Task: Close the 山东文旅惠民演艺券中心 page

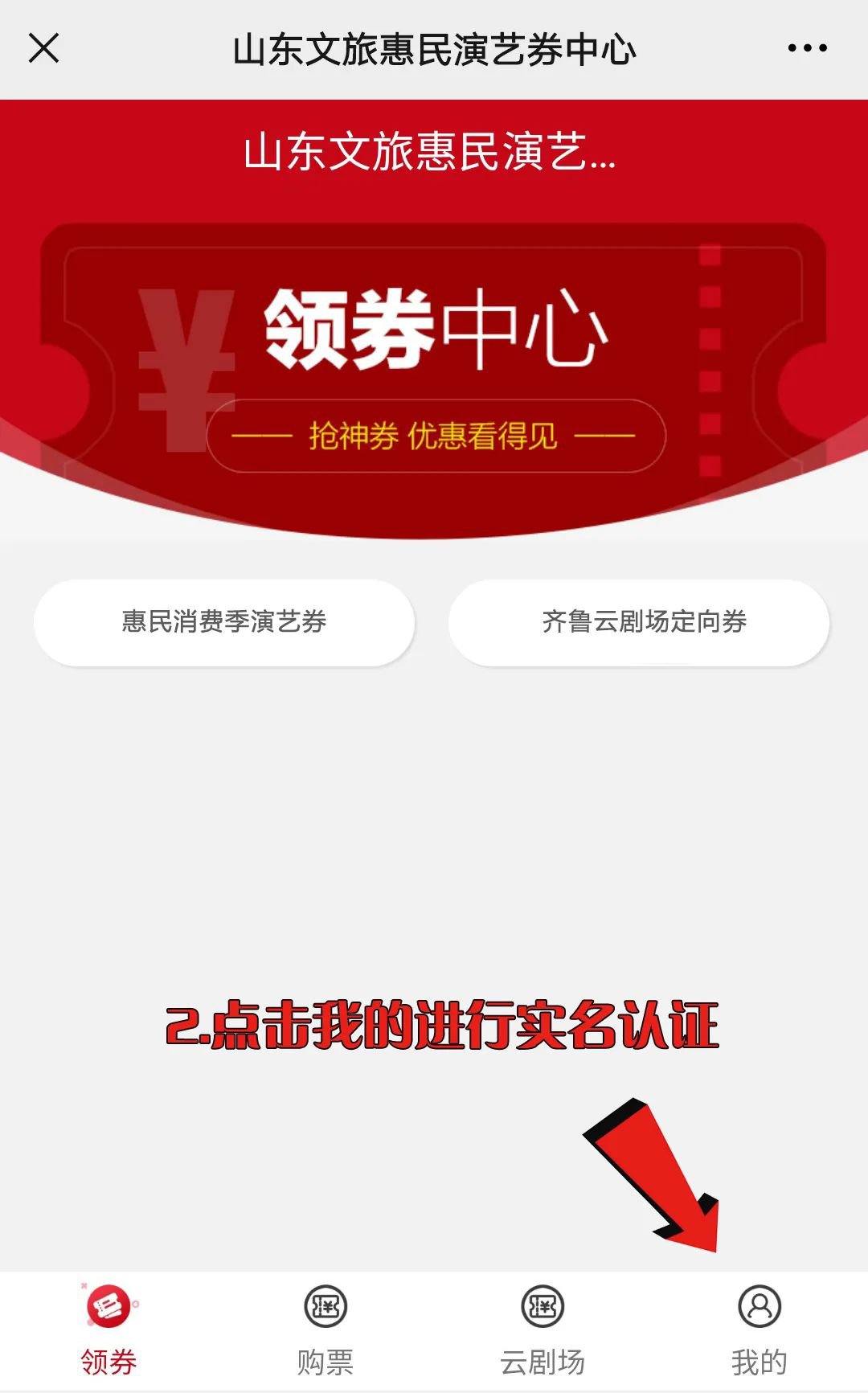Action: (44, 48)
